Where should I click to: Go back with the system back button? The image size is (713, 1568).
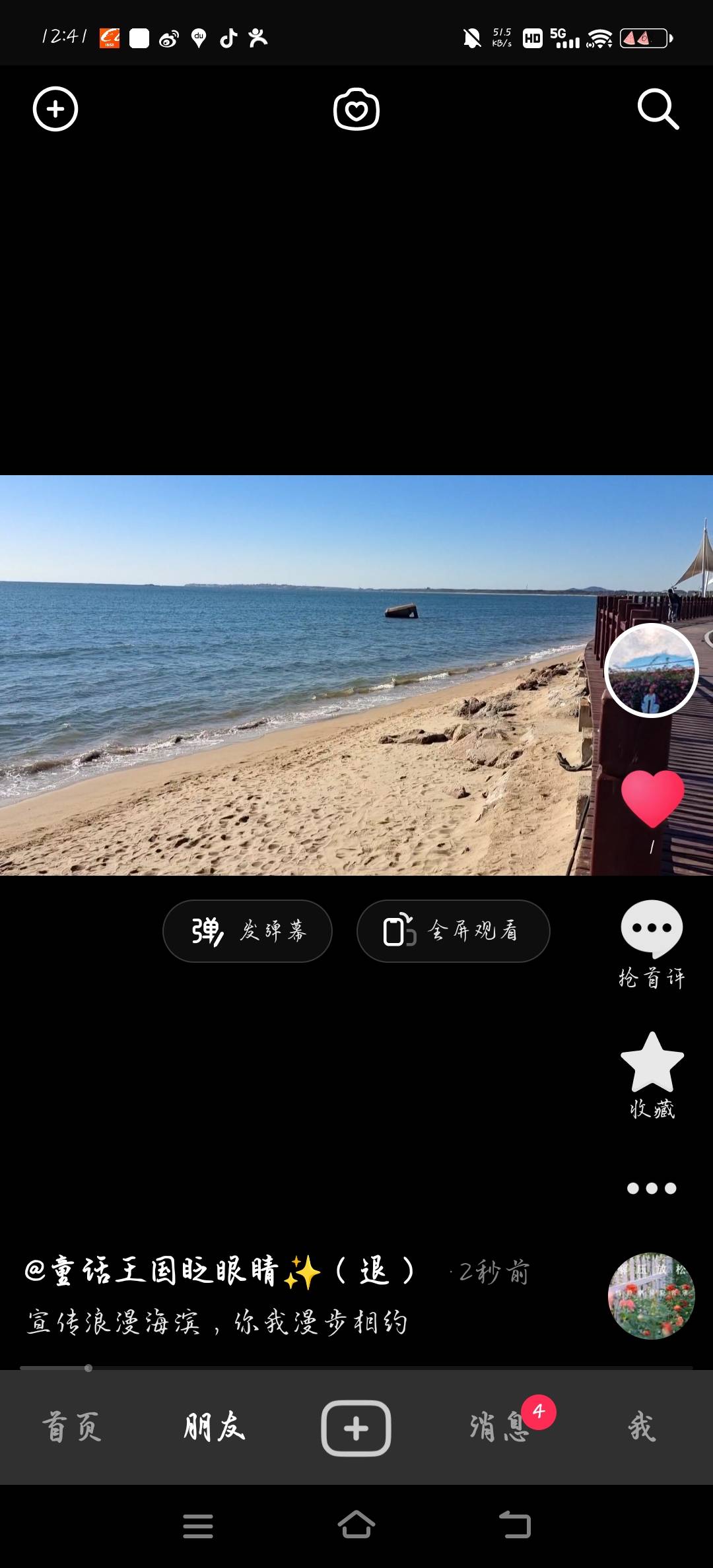click(x=515, y=1526)
